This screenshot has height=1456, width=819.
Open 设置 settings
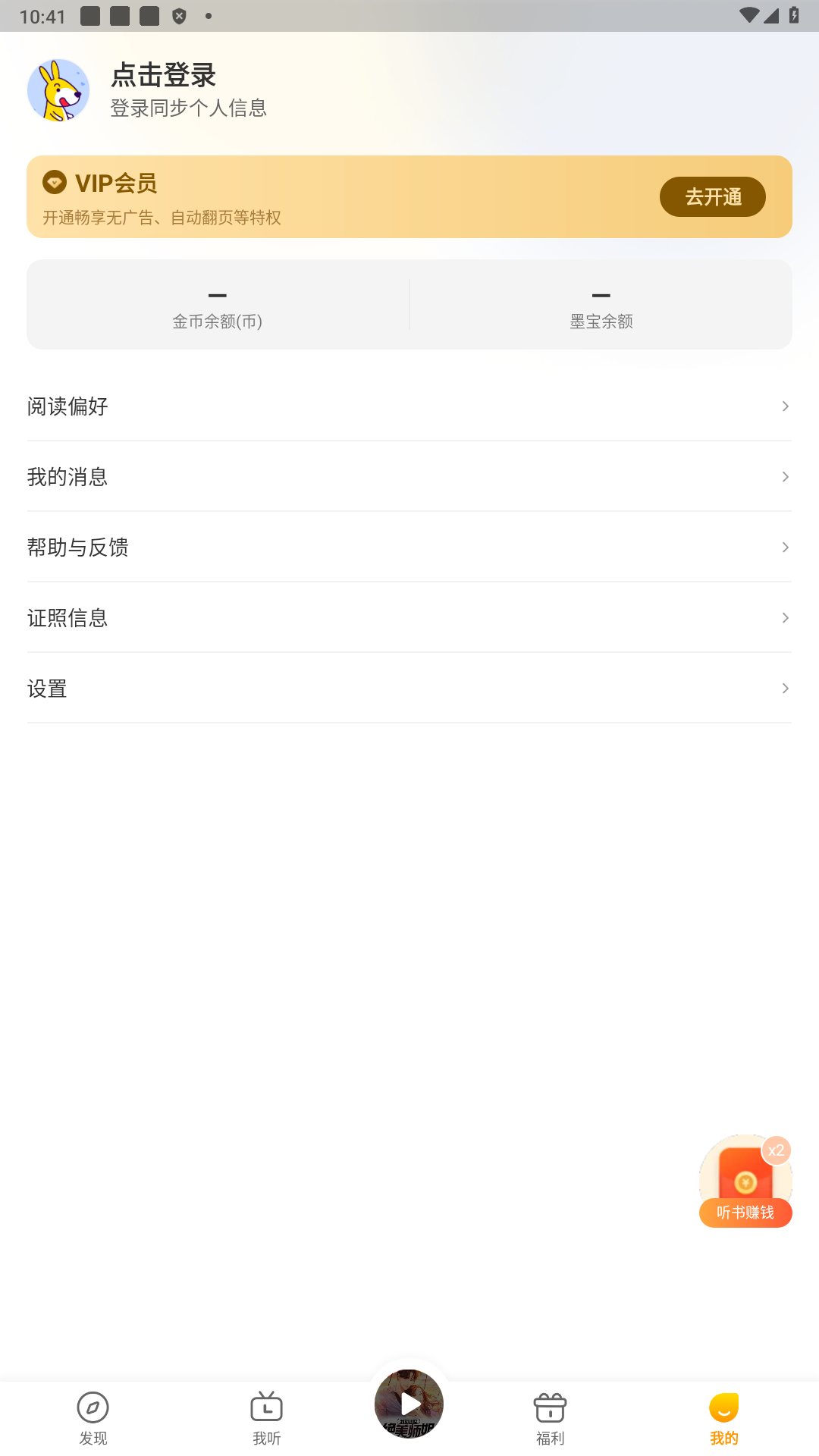point(409,689)
